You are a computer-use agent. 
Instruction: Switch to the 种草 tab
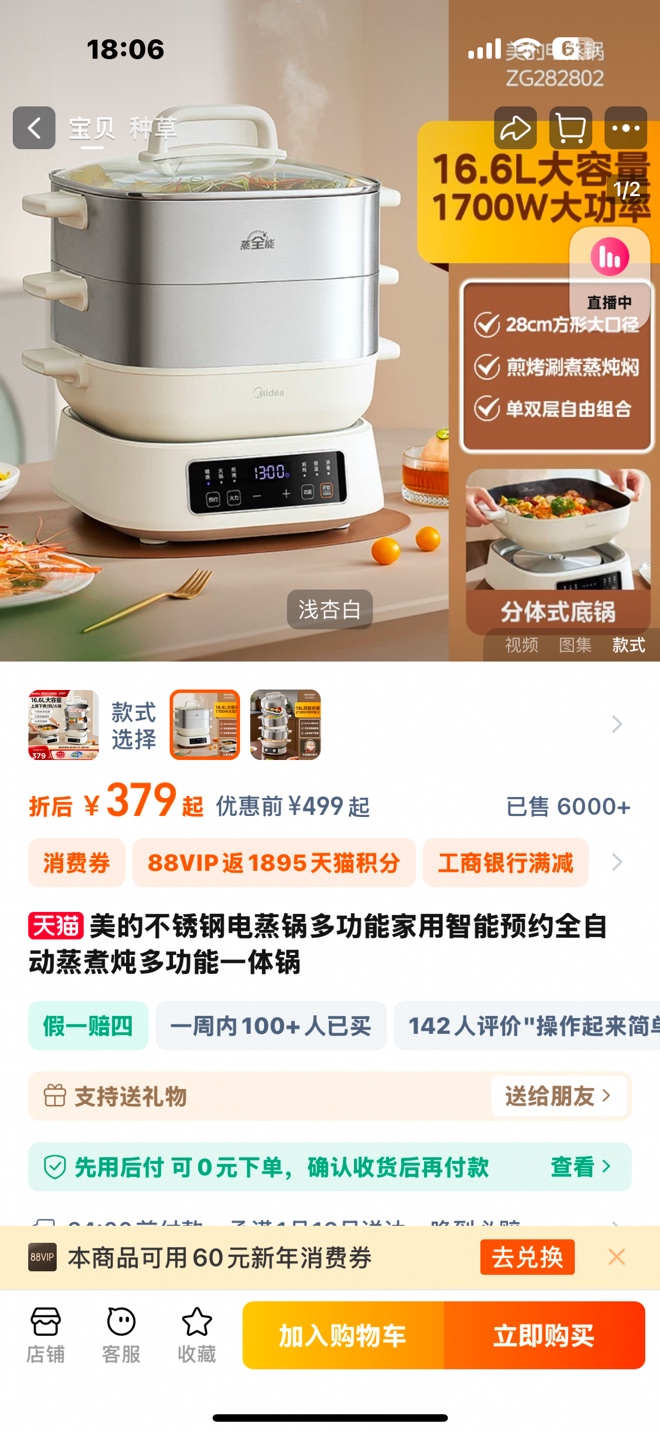click(152, 128)
